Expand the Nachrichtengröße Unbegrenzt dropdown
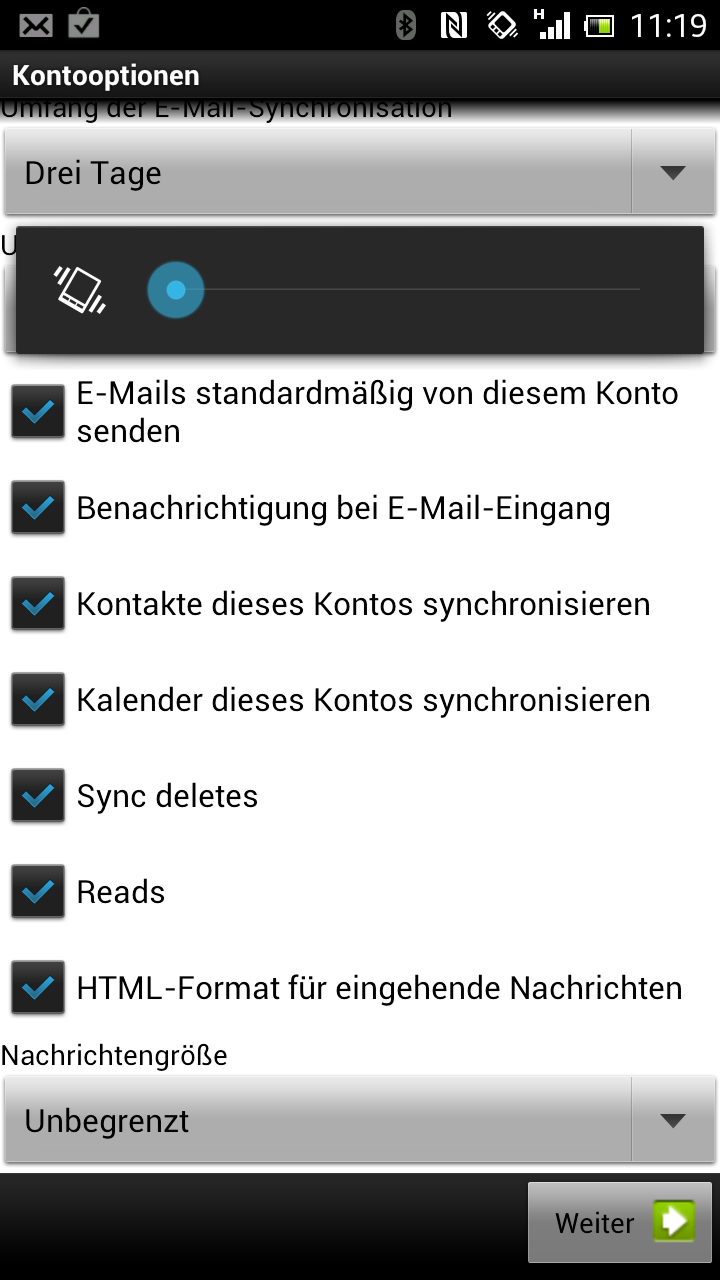This screenshot has height=1280, width=720. point(360,1121)
